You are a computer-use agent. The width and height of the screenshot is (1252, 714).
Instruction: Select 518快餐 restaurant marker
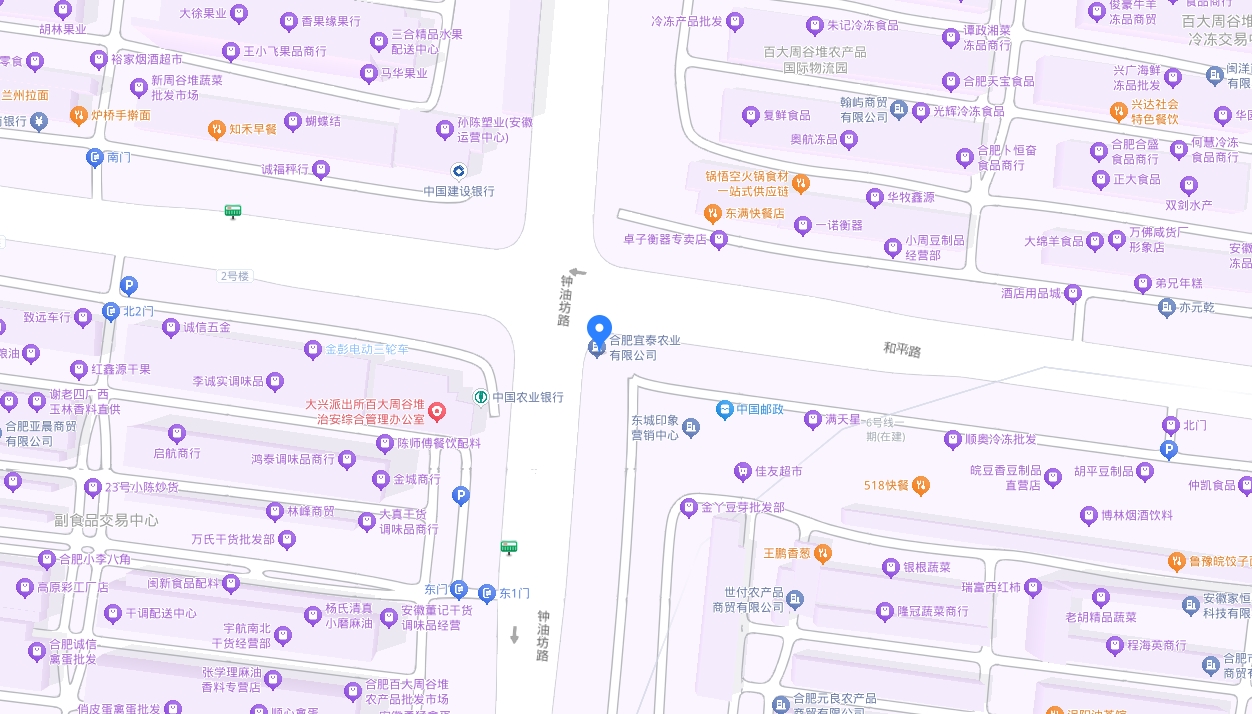[x=921, y=485]
